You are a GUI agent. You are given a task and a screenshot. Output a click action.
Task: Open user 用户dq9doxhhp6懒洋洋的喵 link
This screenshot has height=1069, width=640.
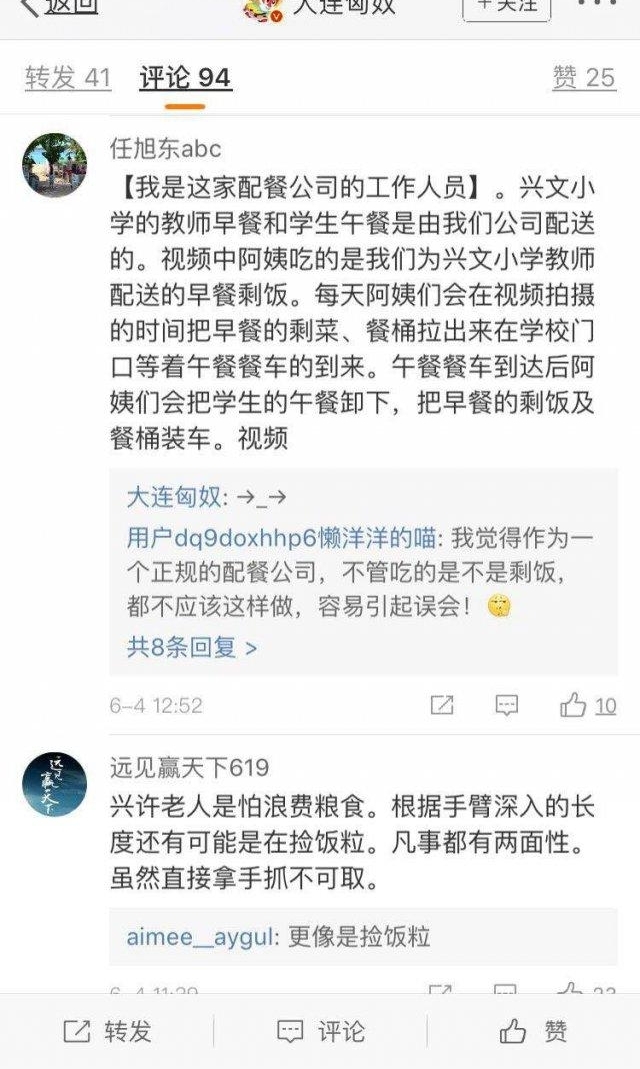tap(281, 537)
